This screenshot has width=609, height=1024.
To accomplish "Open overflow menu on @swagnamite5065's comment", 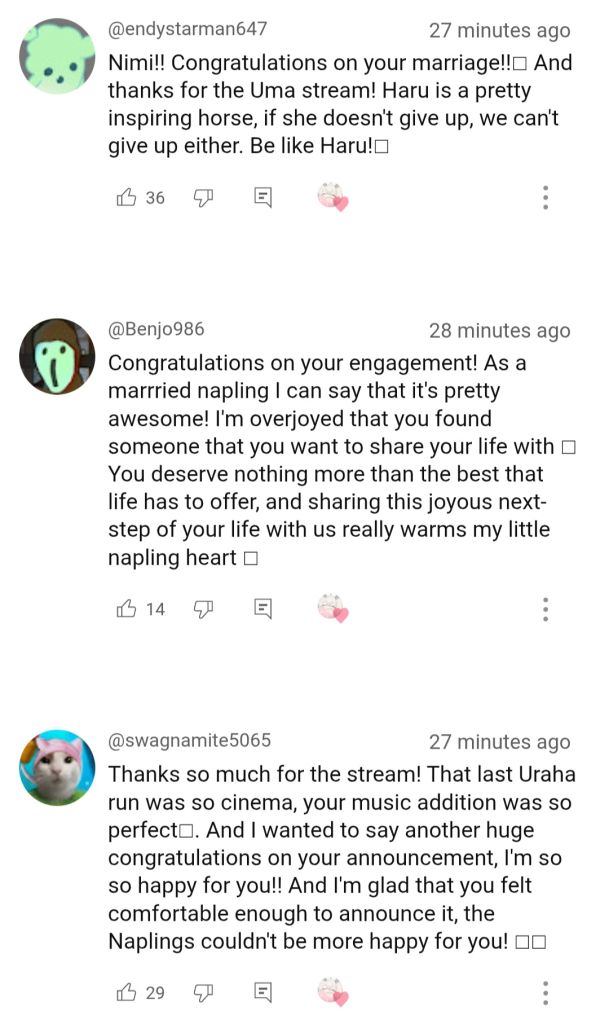I will click(x=545, y=992).
